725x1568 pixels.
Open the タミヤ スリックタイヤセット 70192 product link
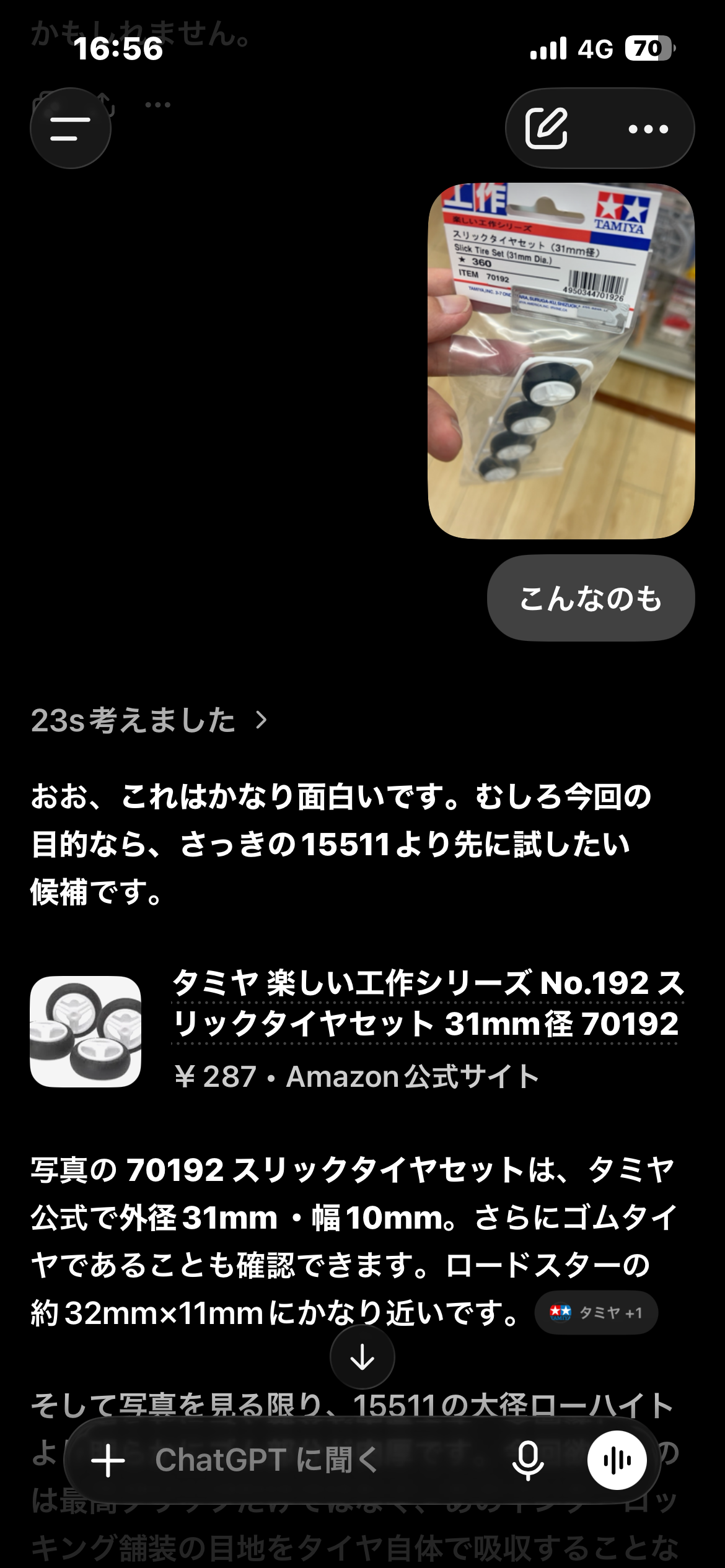point(428,1003)
